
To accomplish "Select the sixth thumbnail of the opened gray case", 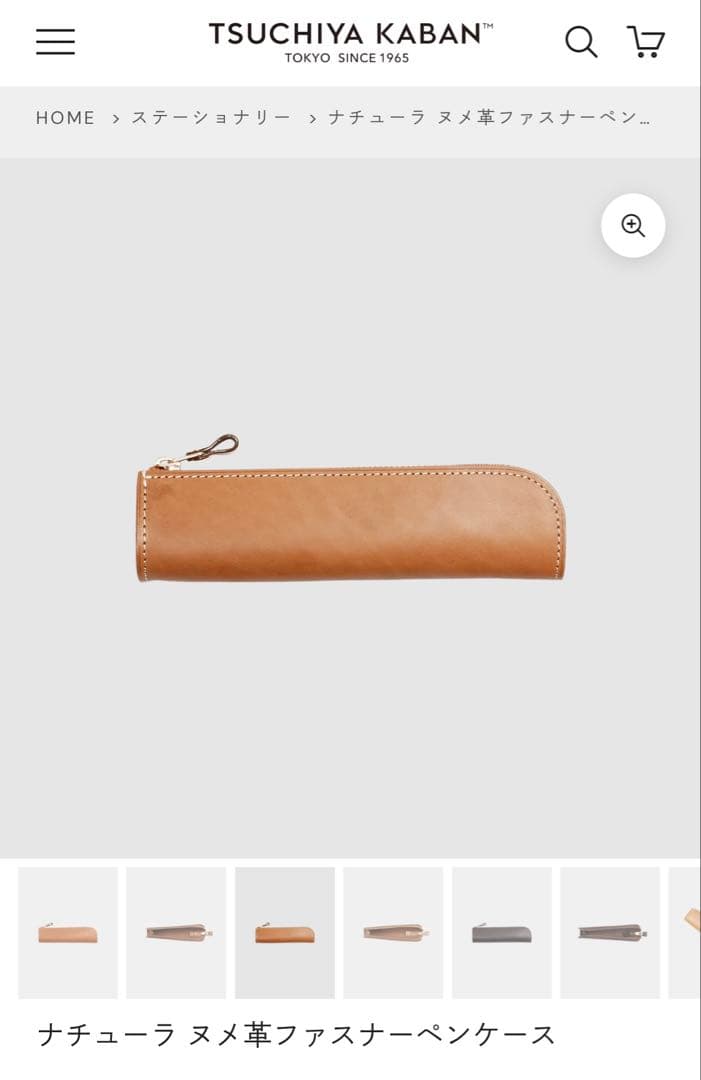I will pyautogui.click(x=609, y=932).
